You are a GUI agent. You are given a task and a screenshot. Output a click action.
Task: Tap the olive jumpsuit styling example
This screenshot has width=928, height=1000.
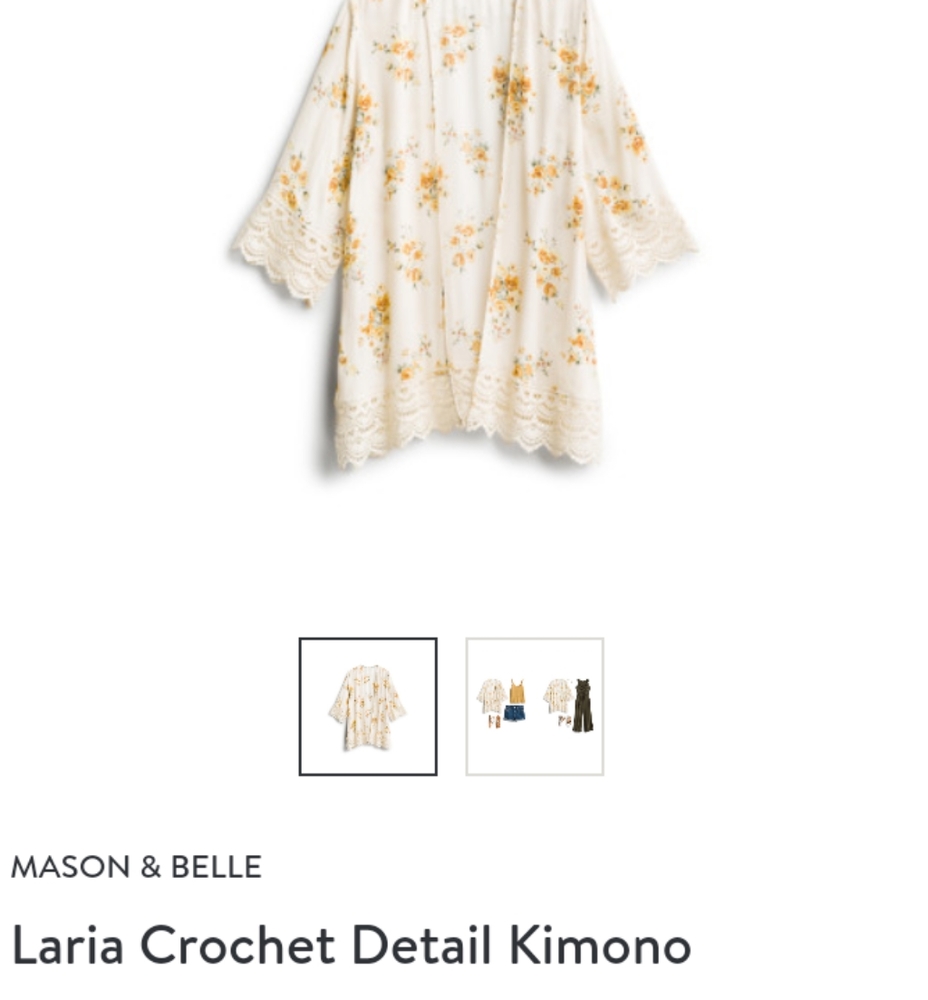pyautogui.click(x=583, y=704)
